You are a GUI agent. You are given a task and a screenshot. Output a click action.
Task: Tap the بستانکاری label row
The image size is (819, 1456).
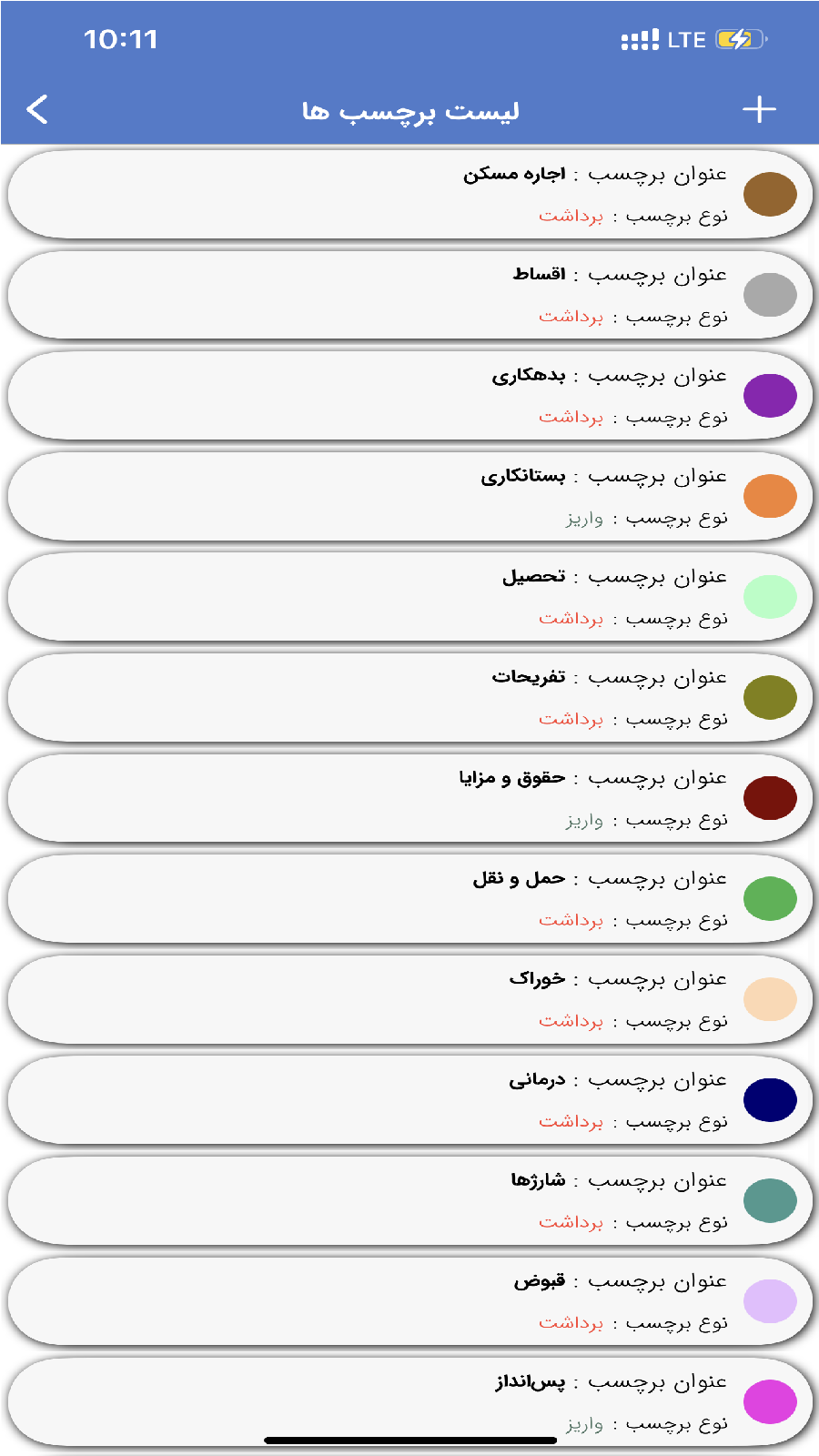[409, 496]
